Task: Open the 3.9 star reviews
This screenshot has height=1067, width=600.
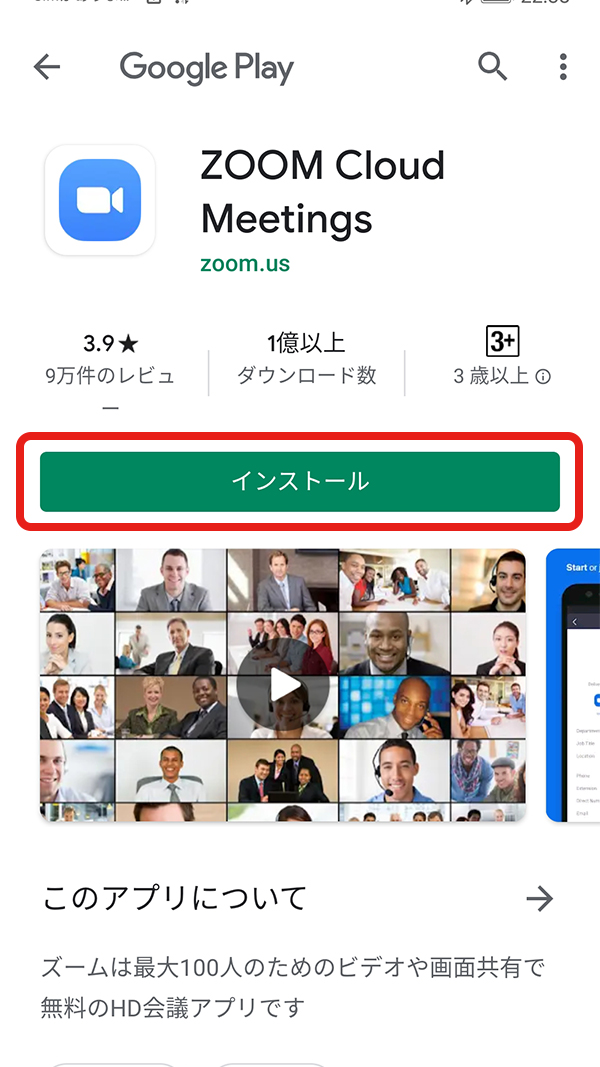Action: tap(110, 360)
